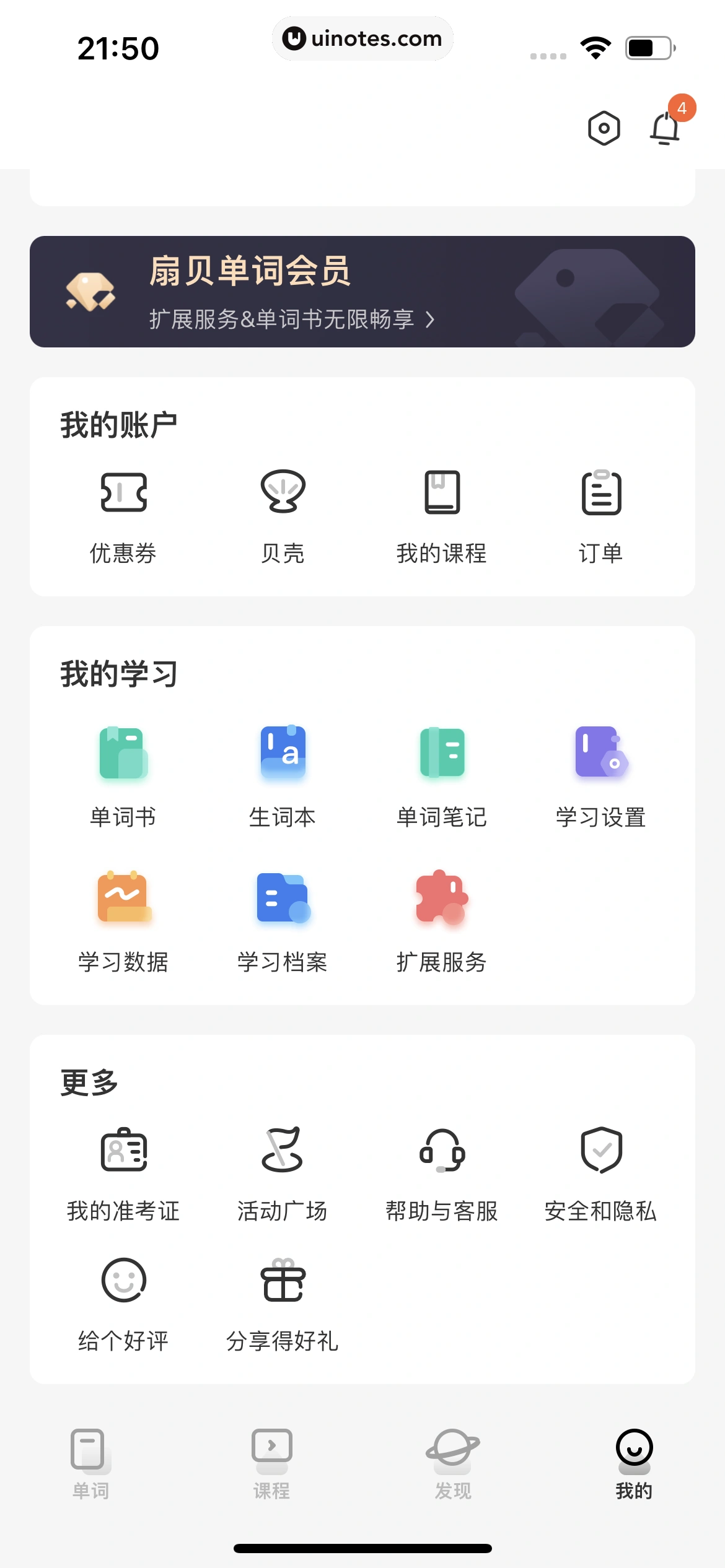Viewport: 725px width, 1568px height.
Task: Open notifications bell with badge 4
Action: tap(665, 128)
